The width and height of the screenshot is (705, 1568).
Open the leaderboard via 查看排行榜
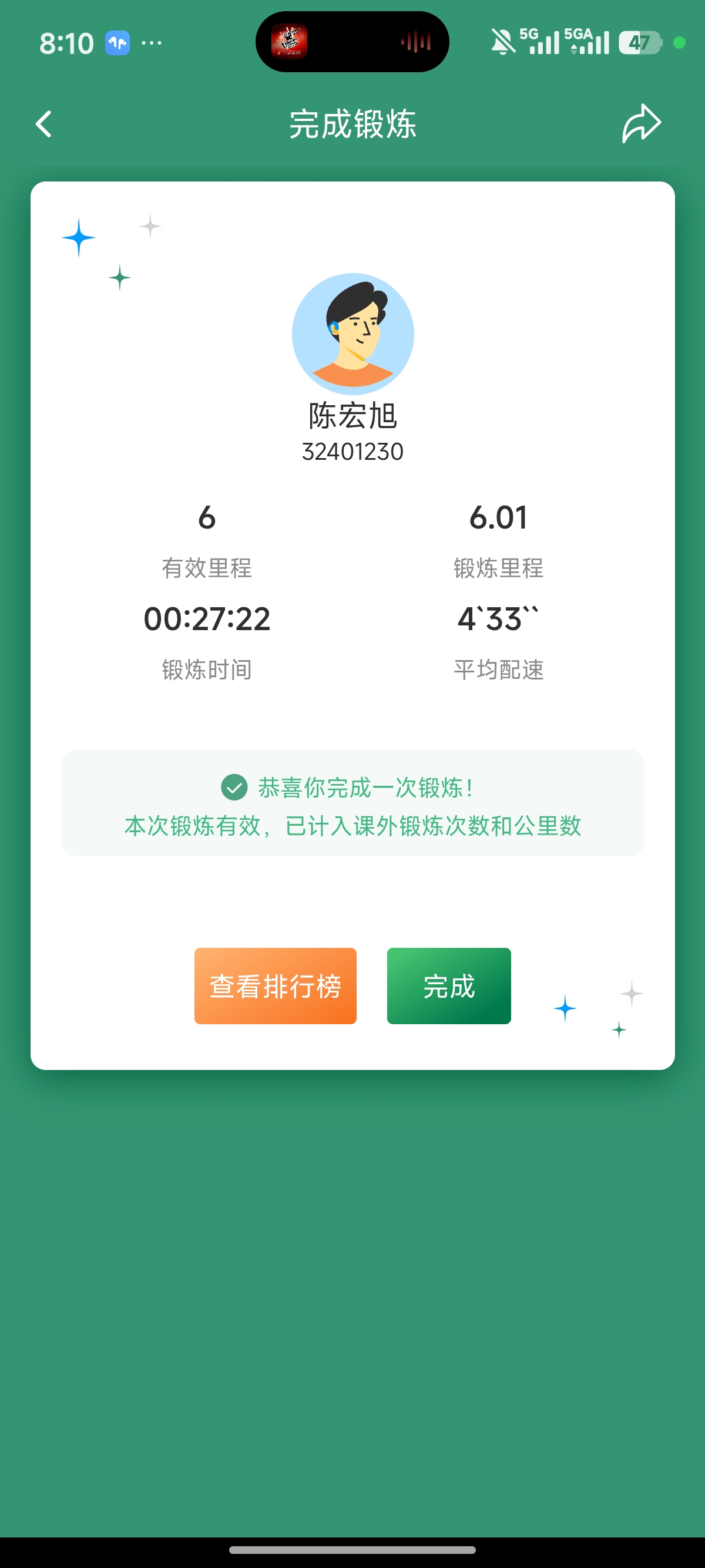[275, 985]
